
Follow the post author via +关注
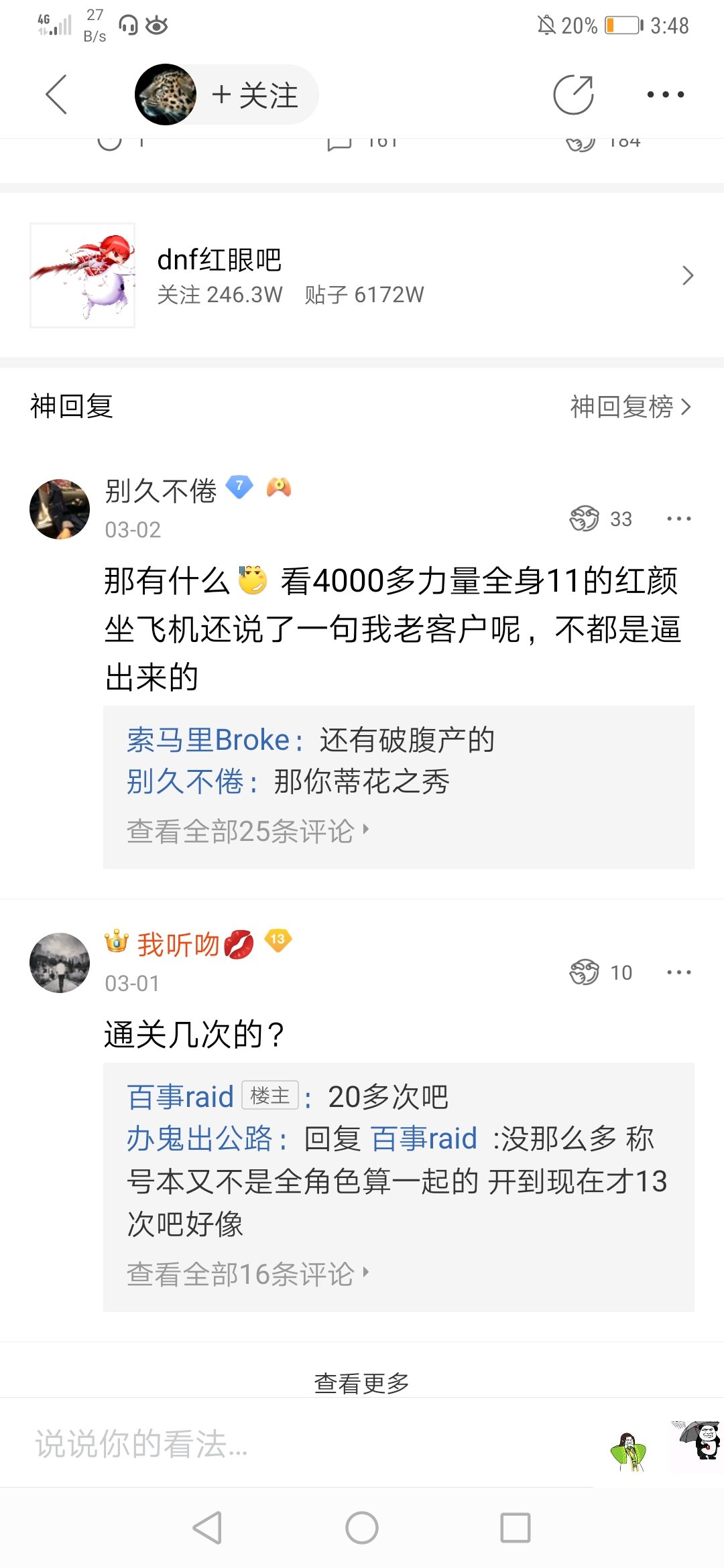point(255,95)
